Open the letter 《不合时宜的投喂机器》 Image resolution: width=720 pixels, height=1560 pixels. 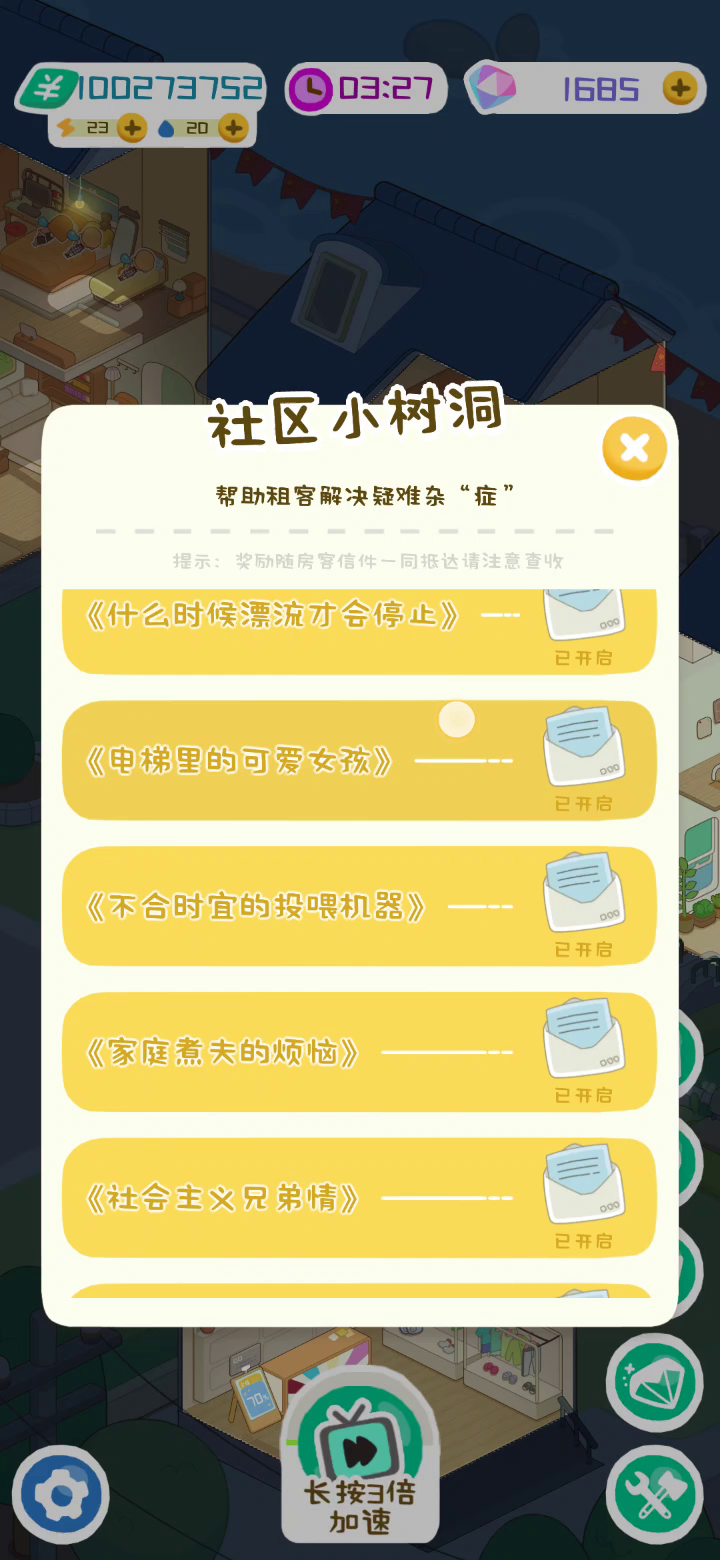coord(359,907)
